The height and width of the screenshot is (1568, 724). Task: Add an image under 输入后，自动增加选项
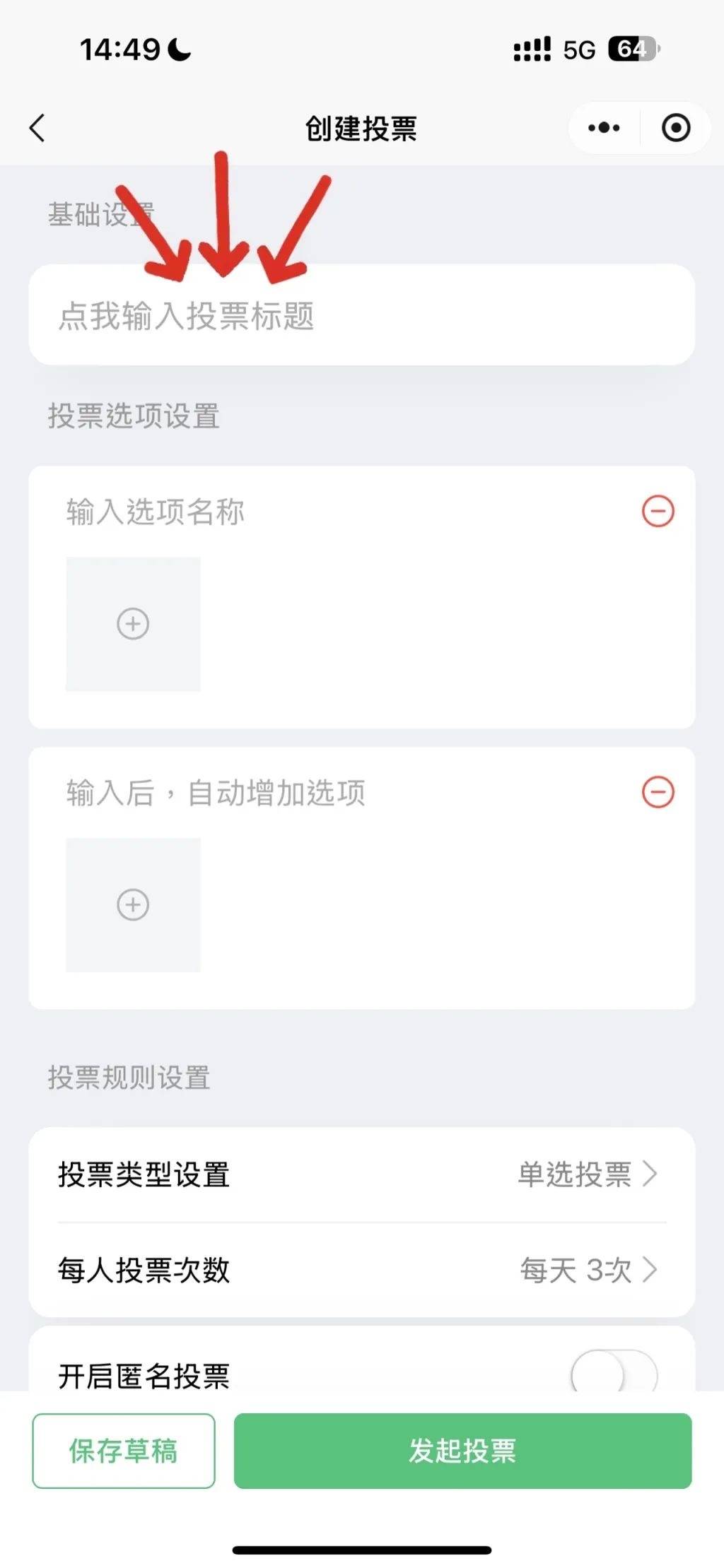pos(133,905)
